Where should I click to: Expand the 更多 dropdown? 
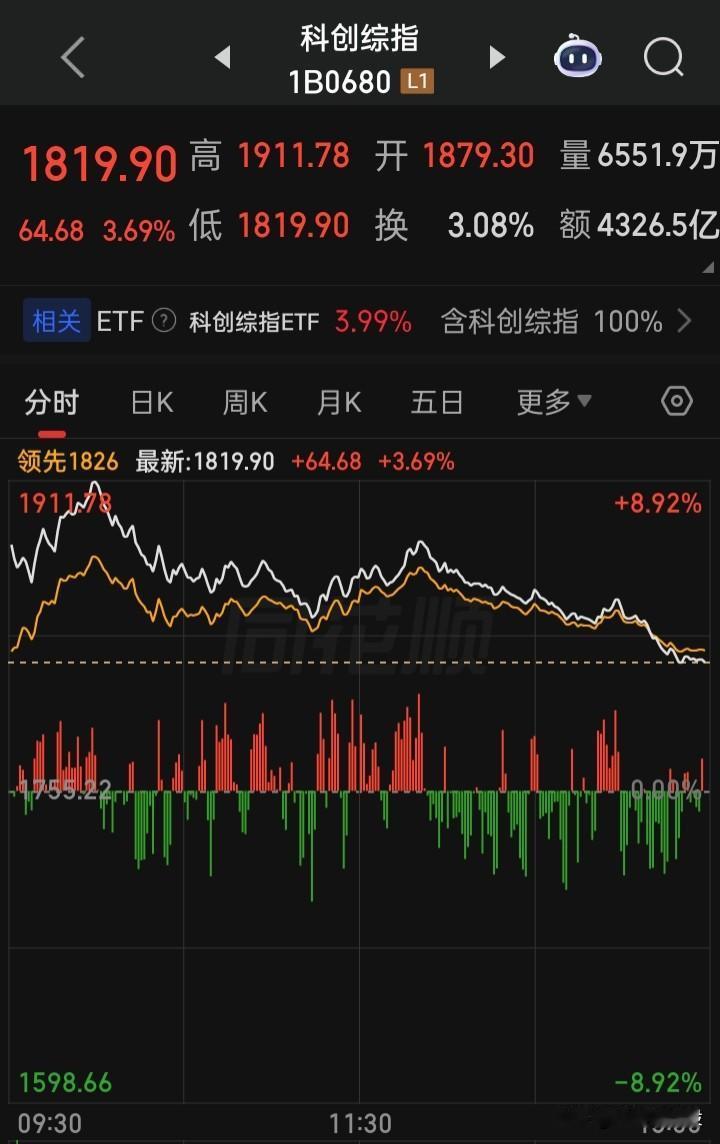554,402
